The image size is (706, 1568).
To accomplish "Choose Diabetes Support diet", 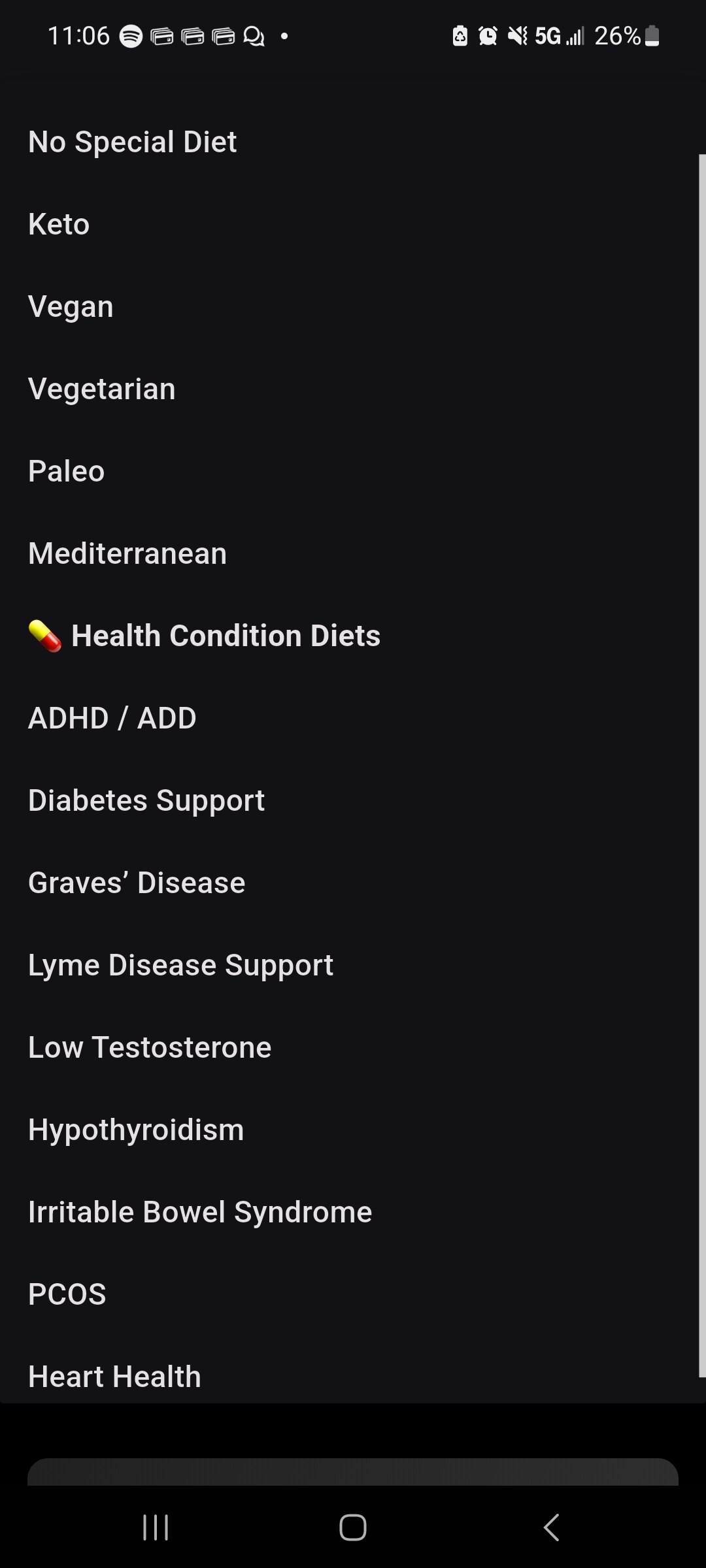I will (146, 800).
